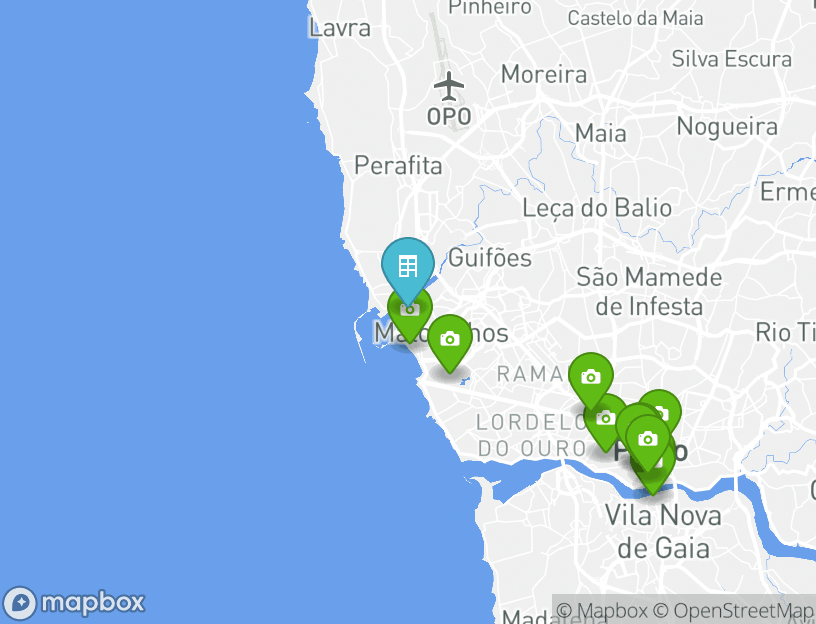
Task: Tap the front camera marker over the Porto label
Action: pyautogui.click(x=648, y=439)
